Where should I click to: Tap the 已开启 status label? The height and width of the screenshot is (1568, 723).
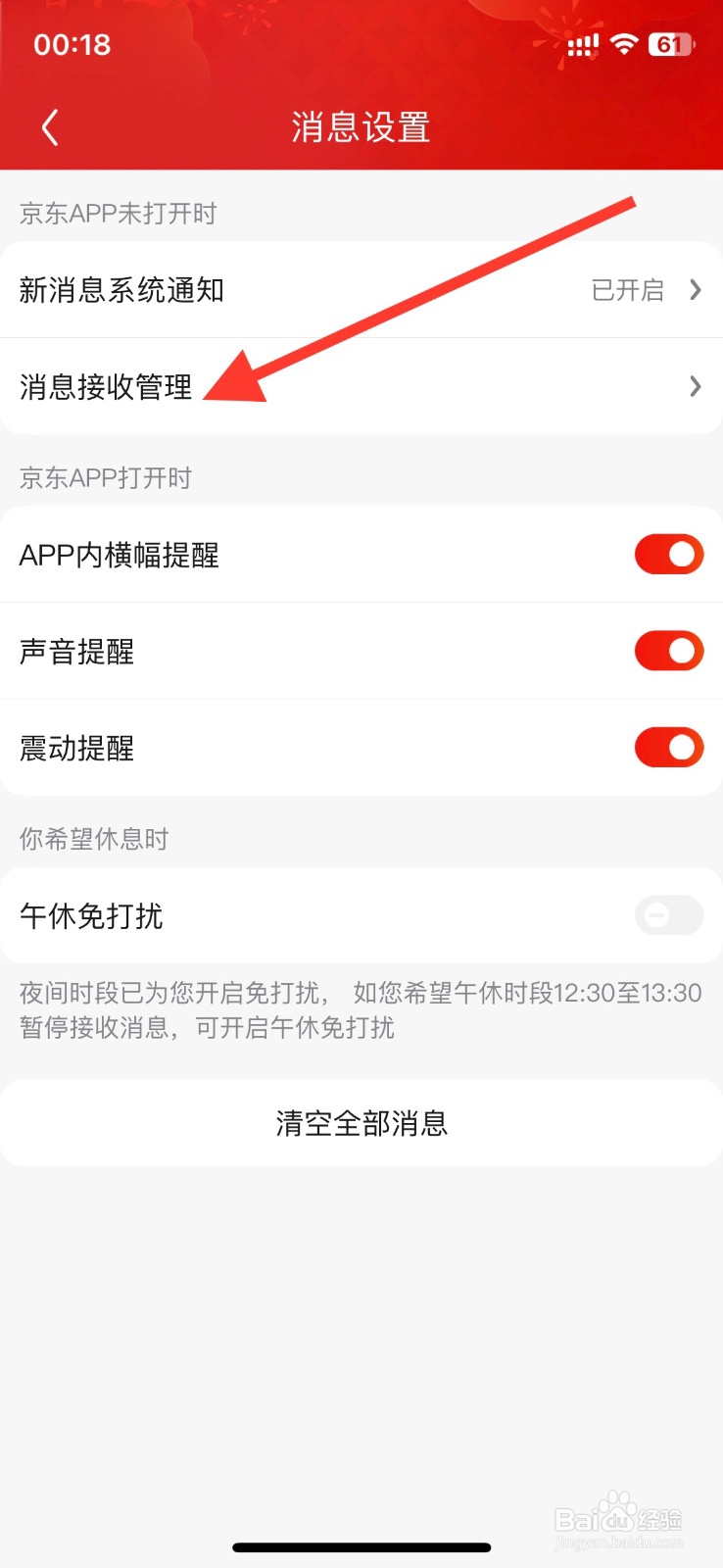(627, 289)
